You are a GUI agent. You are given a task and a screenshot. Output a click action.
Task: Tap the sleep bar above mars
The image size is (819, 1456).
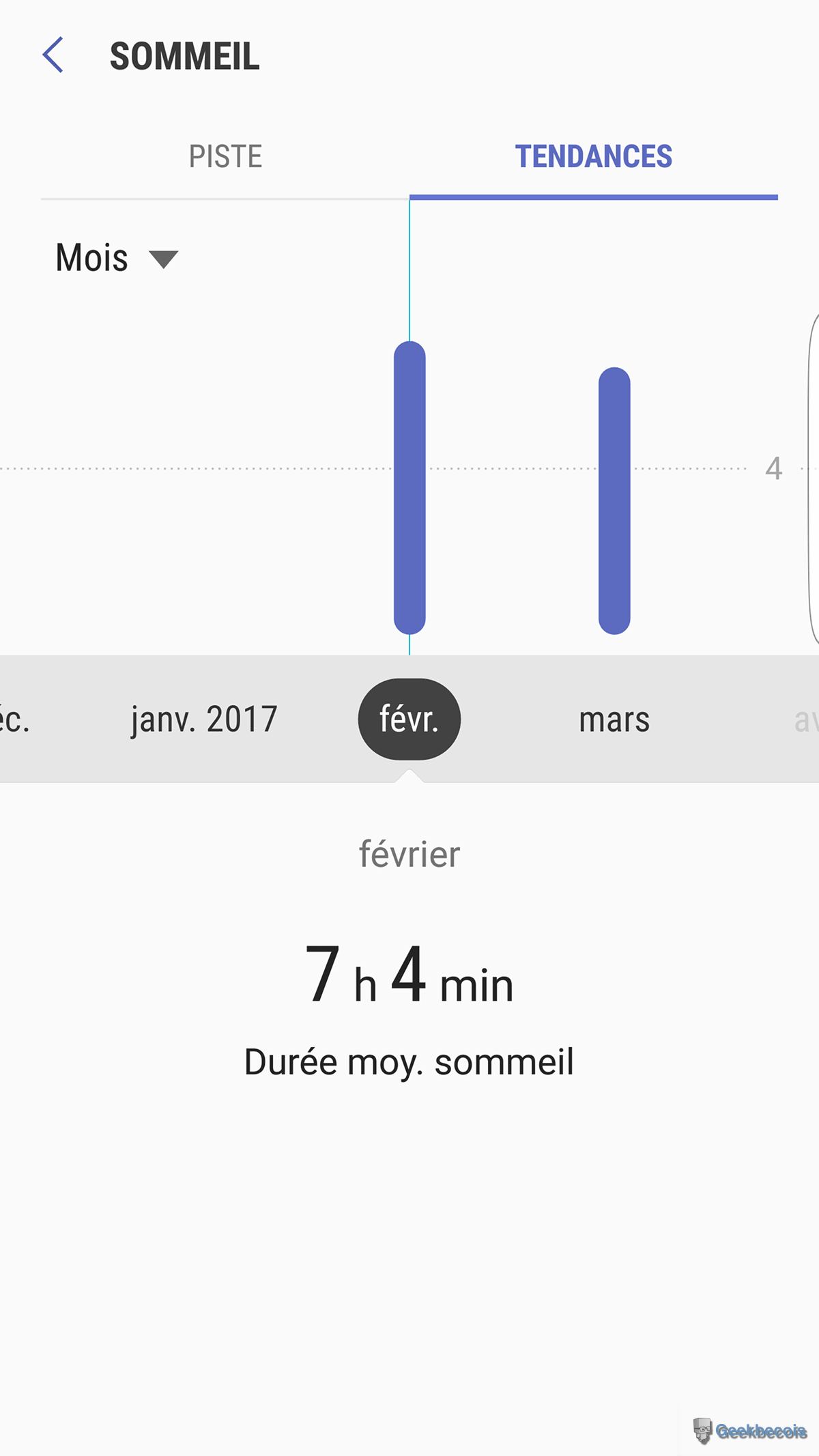614,500
